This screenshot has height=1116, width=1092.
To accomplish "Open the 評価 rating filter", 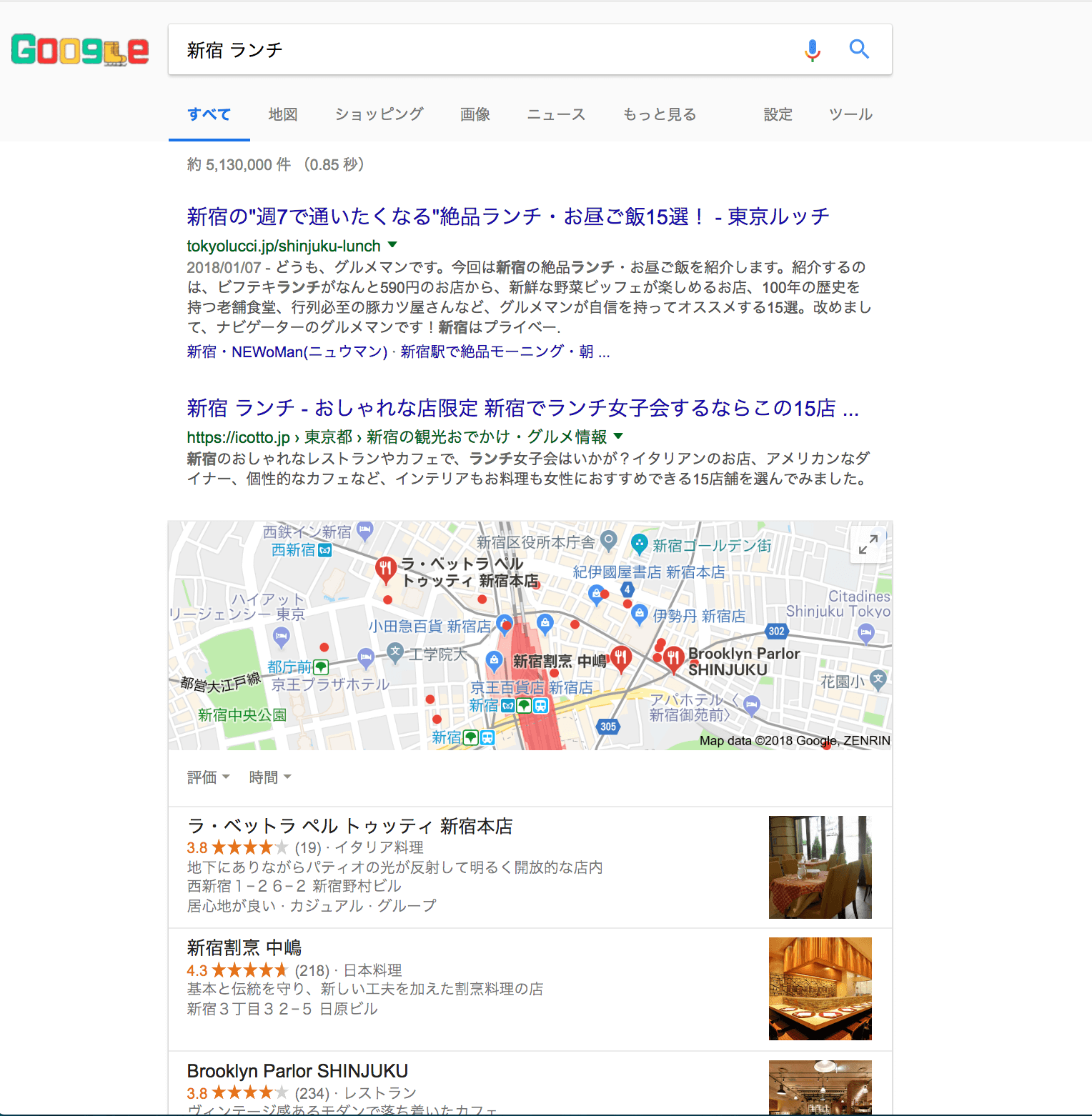I will point(208,777).
